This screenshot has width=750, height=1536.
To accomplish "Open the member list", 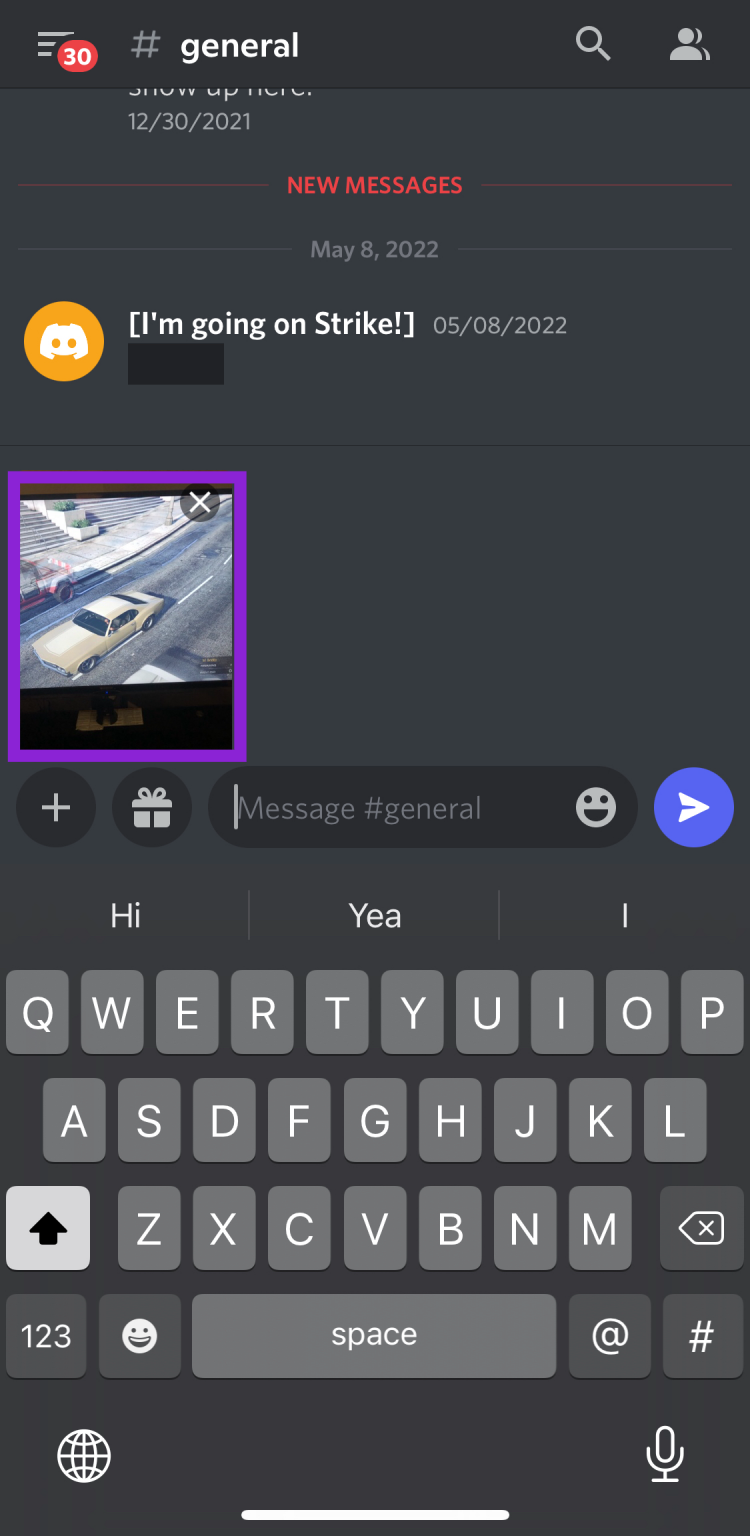I will click(689, 44).
